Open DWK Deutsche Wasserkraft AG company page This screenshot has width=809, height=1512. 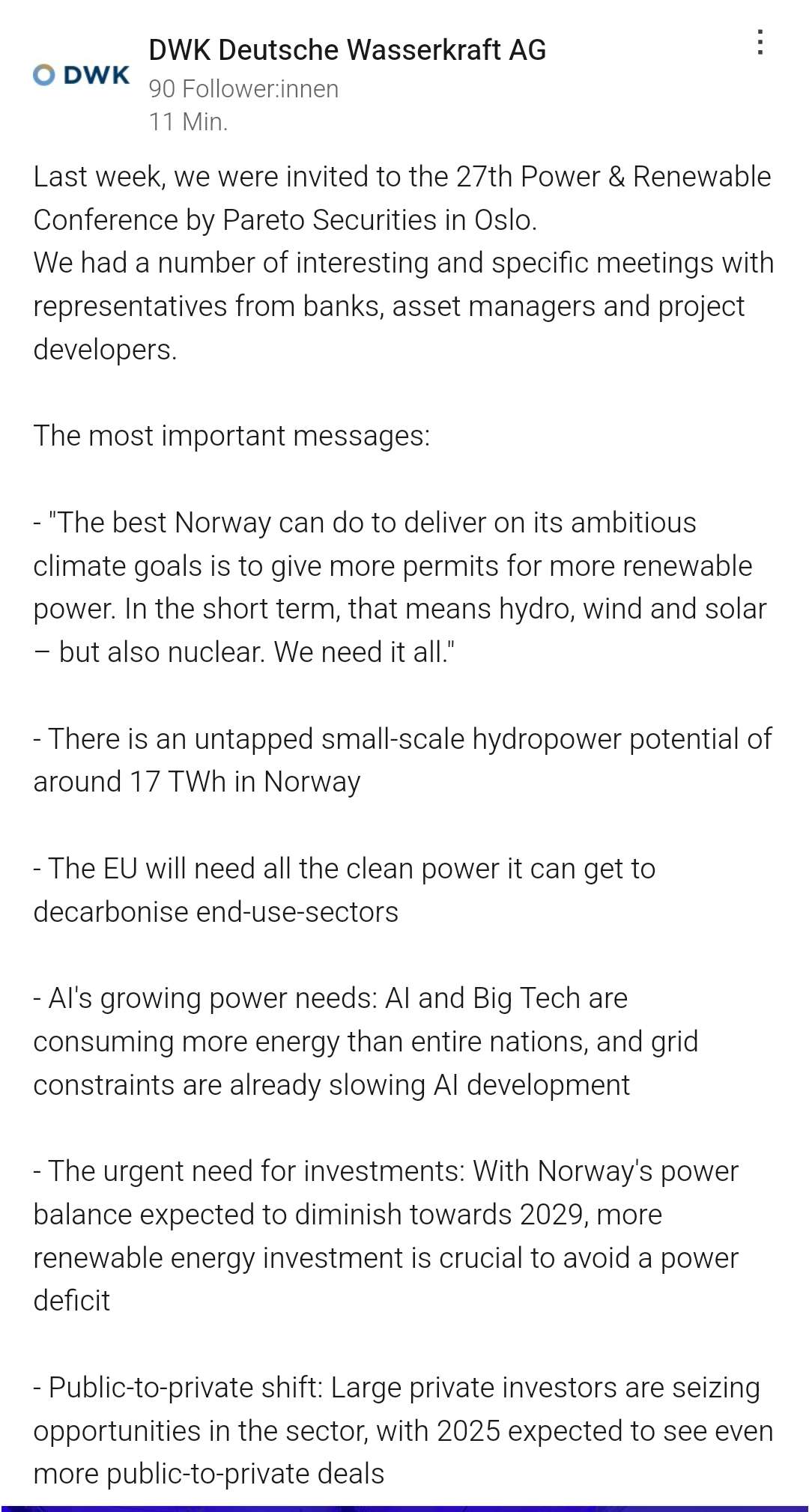coord(347,50)
